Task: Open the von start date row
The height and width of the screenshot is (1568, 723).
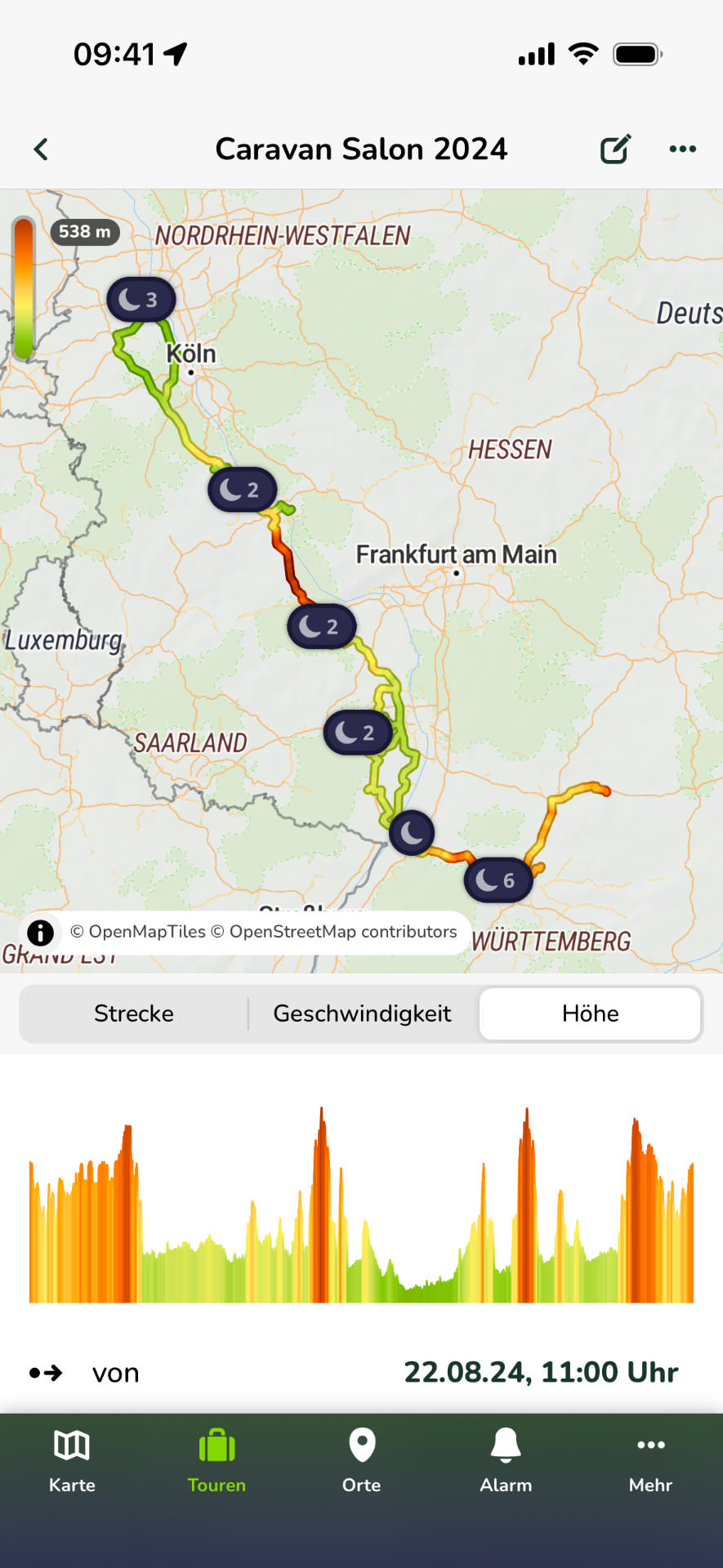Action: (x=361, y=1373)
